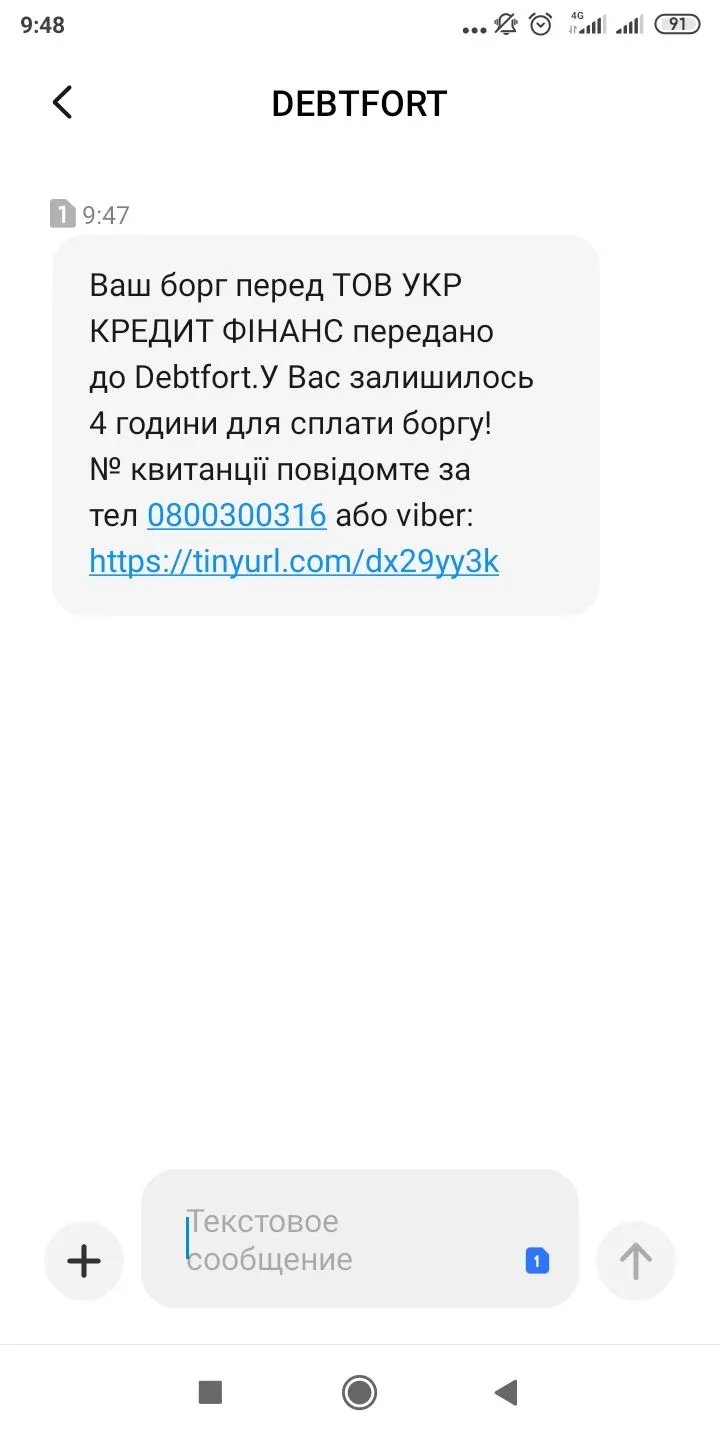Screen dimensions: 720x1440
Task: Open the tinyurl.com/dx29yy3k link
Action: click(294, 561)
